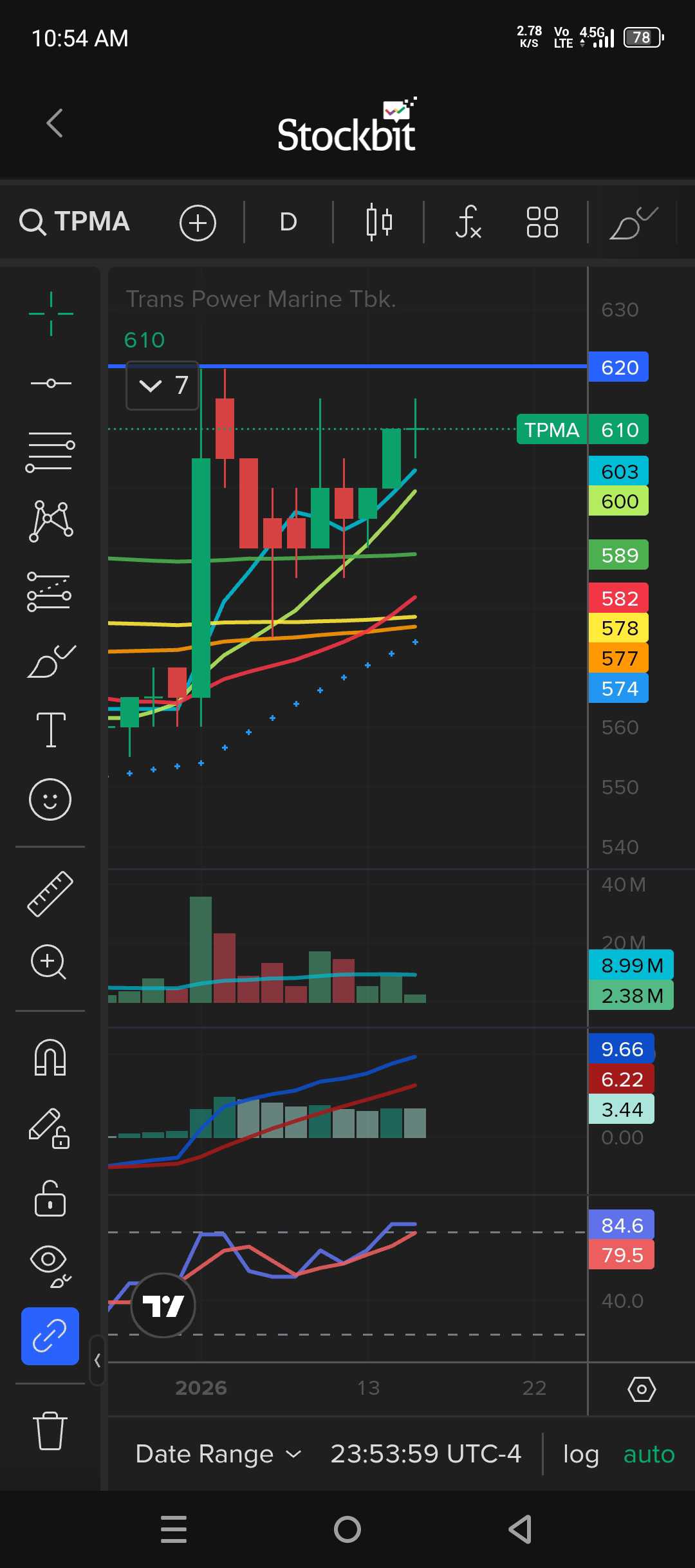The width and height of the screenshot is (695, 1568).
Task: Activate the zoom in tool
Action: click(49, 962)
